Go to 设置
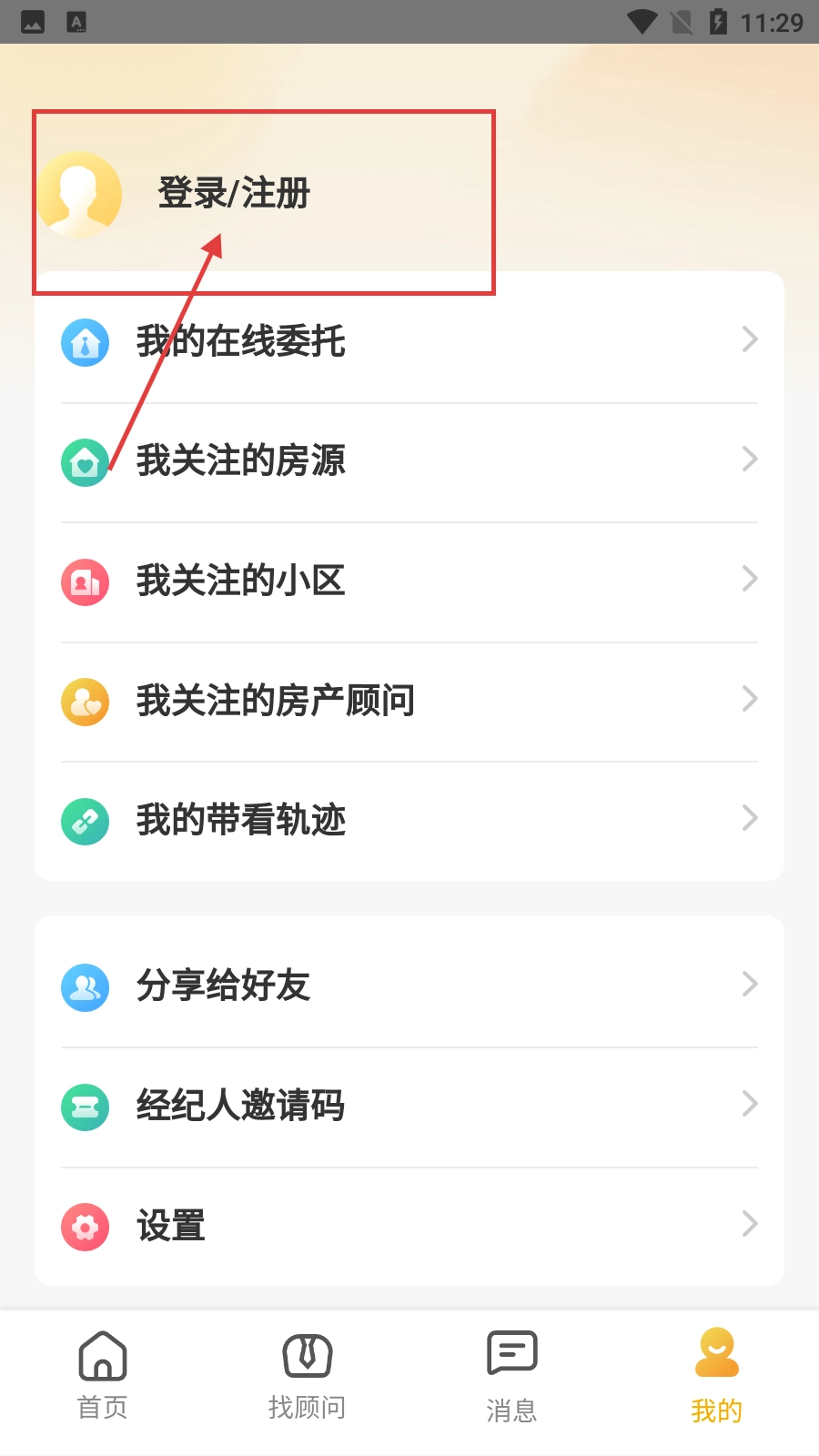The width and height of the screenshot is (819, 1456). 409,1226
